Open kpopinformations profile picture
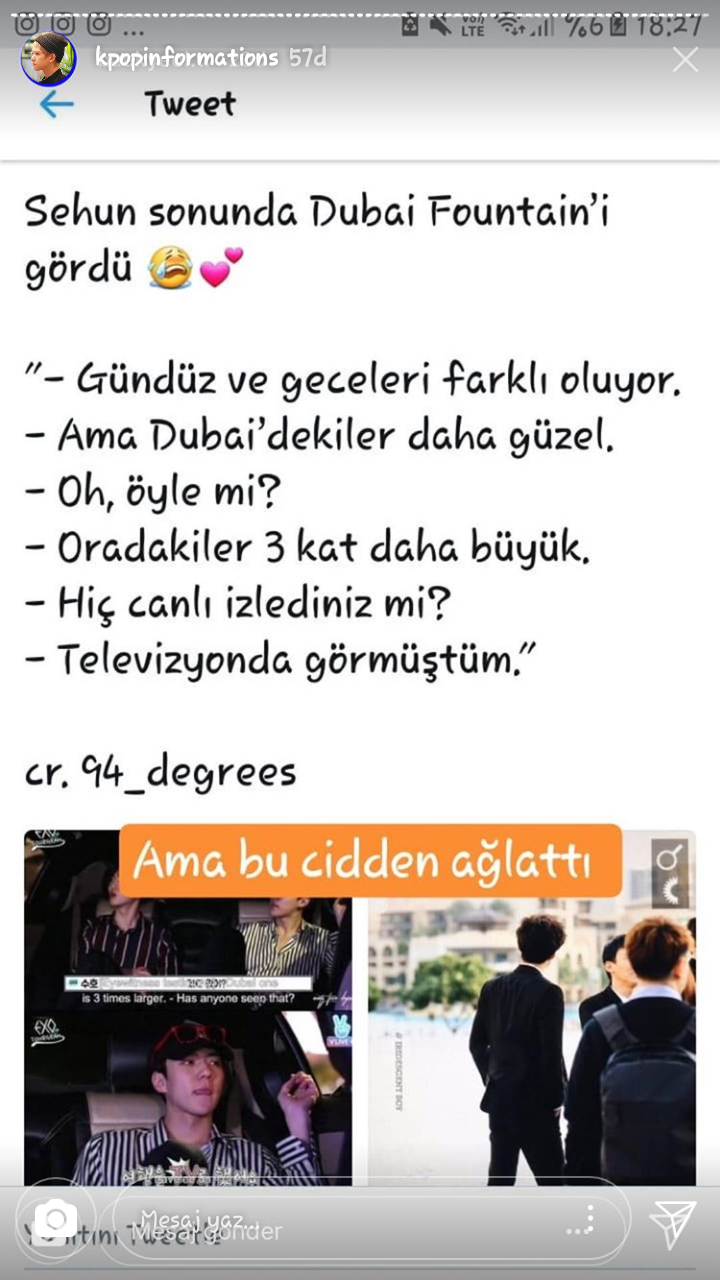The image size is (720, 1280). pyautogui.click(x=47, y=60)
